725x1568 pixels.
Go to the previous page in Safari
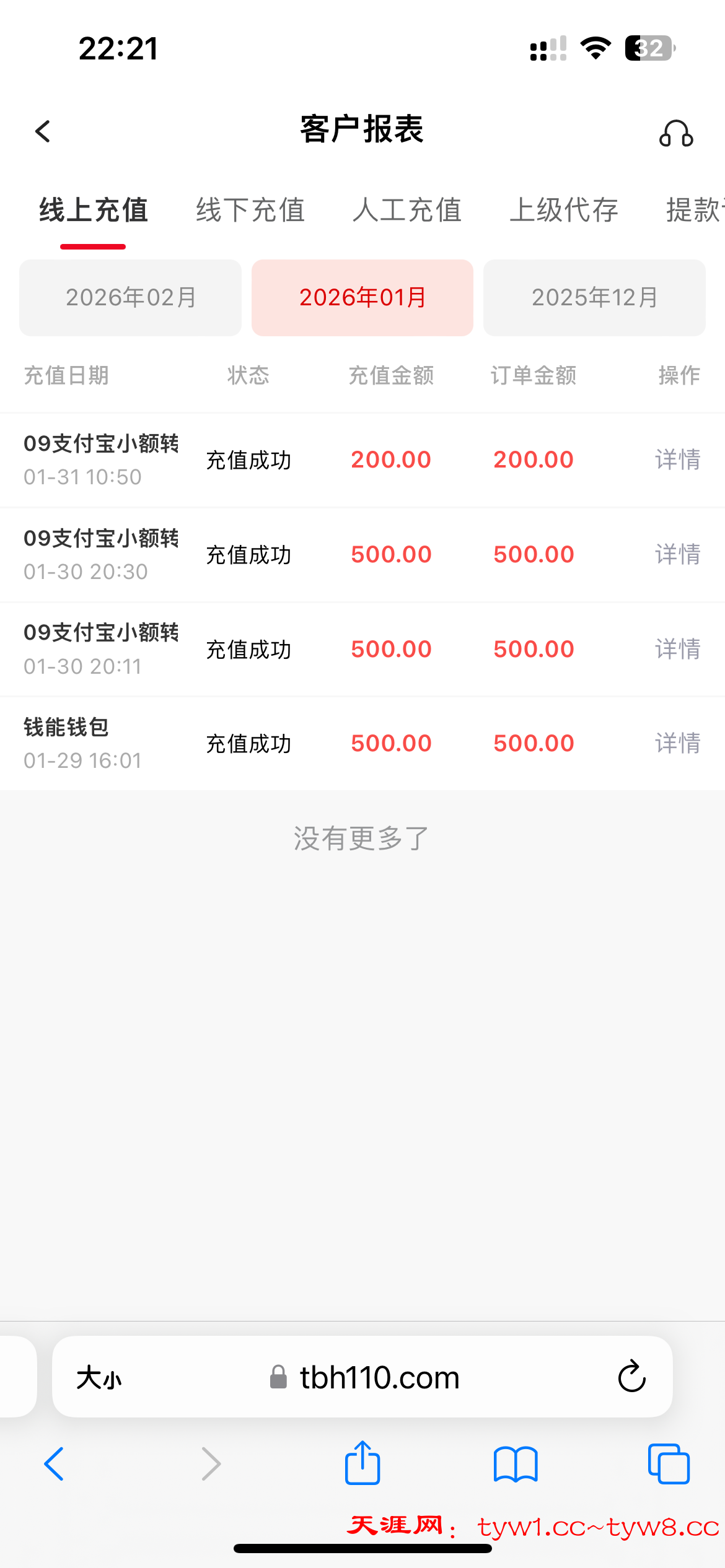(x=55, y=1464)
